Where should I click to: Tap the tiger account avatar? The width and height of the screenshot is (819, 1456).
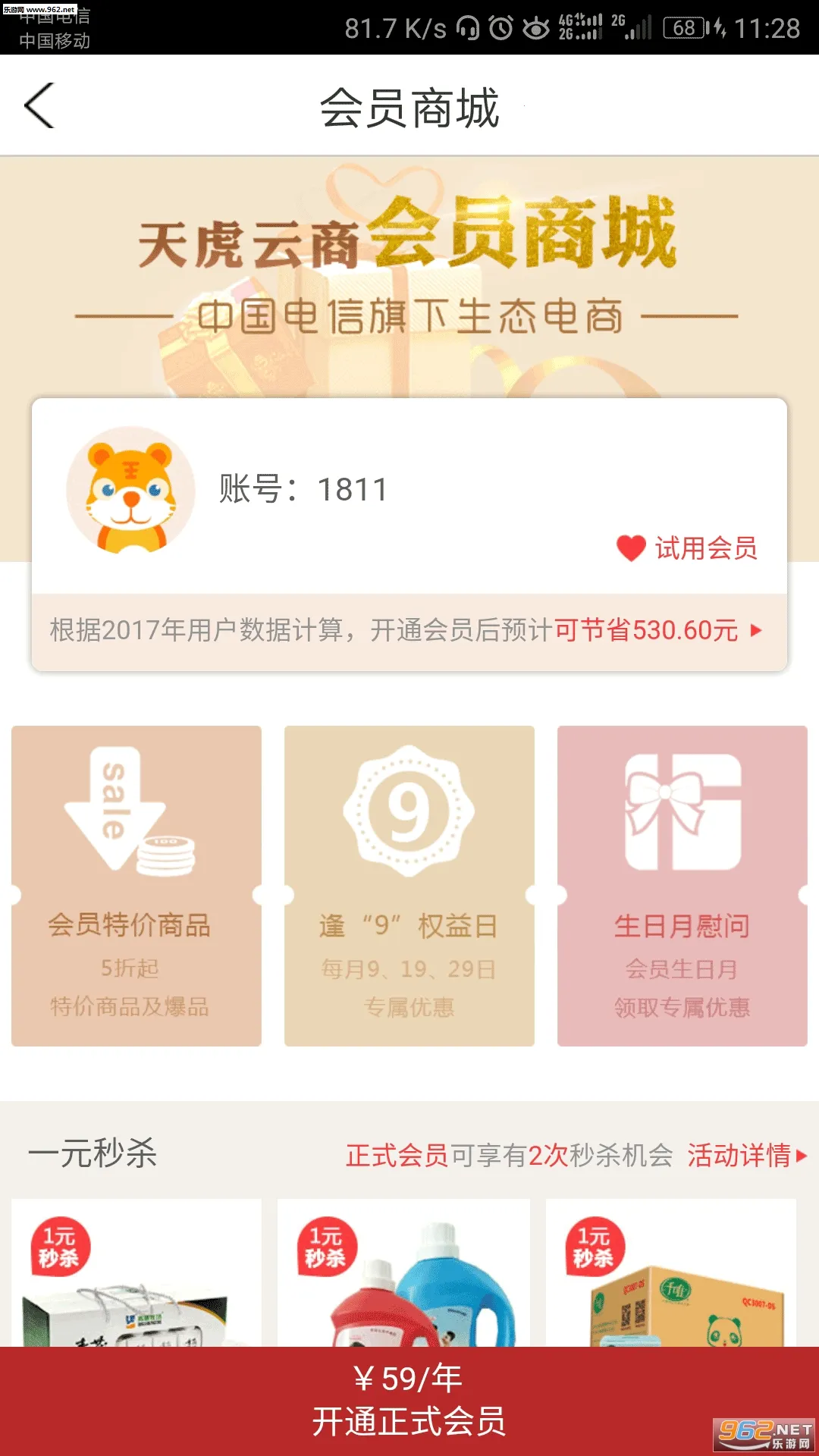130,491
